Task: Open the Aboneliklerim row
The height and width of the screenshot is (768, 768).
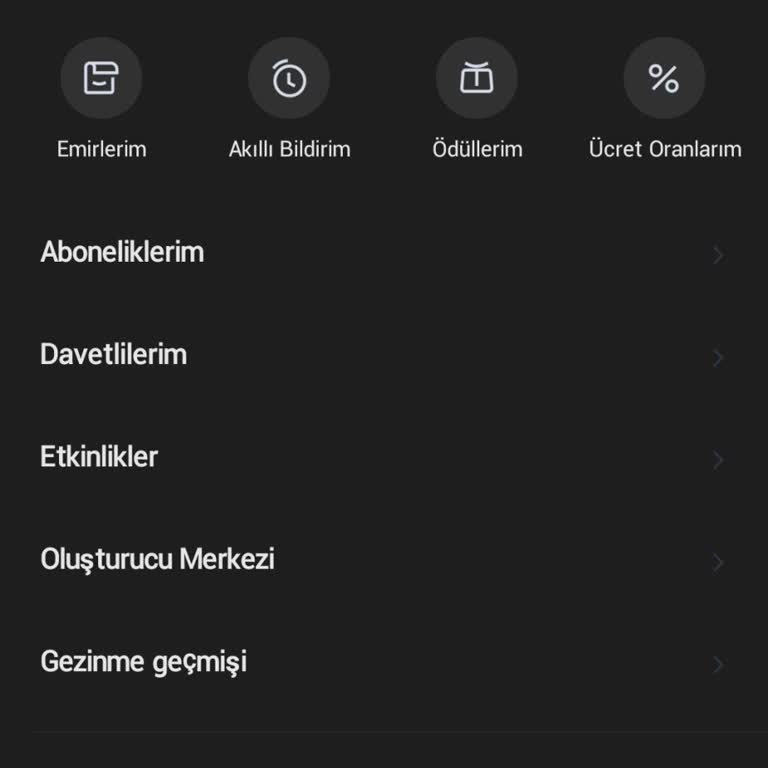Action: (x=383, y=253)
